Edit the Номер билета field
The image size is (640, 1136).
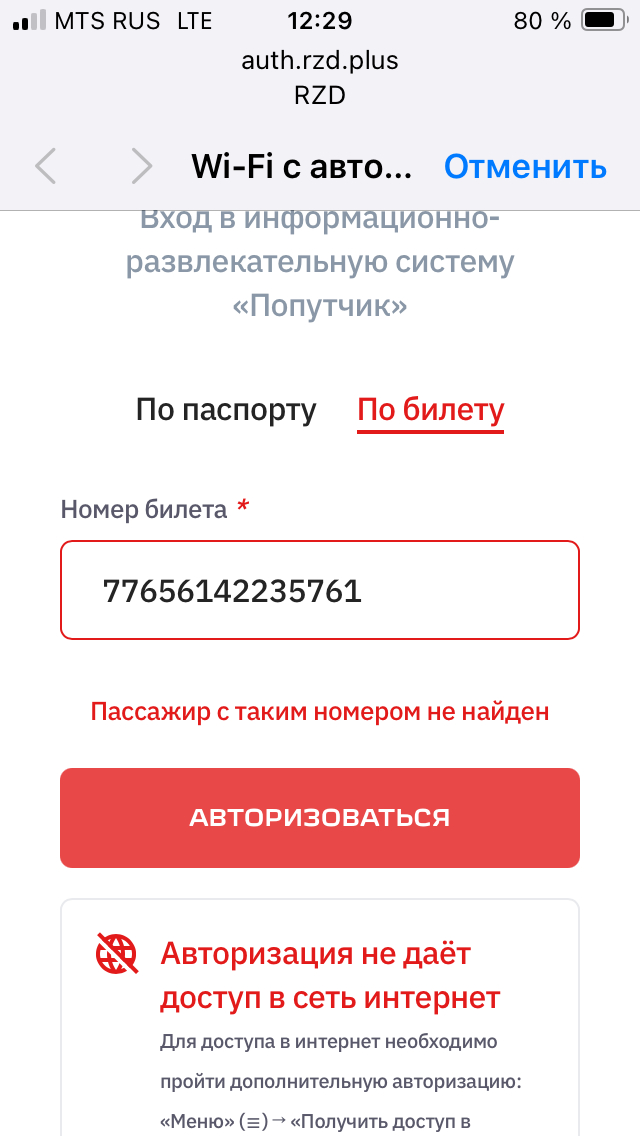pyautogui.click(x=320, y=590)
